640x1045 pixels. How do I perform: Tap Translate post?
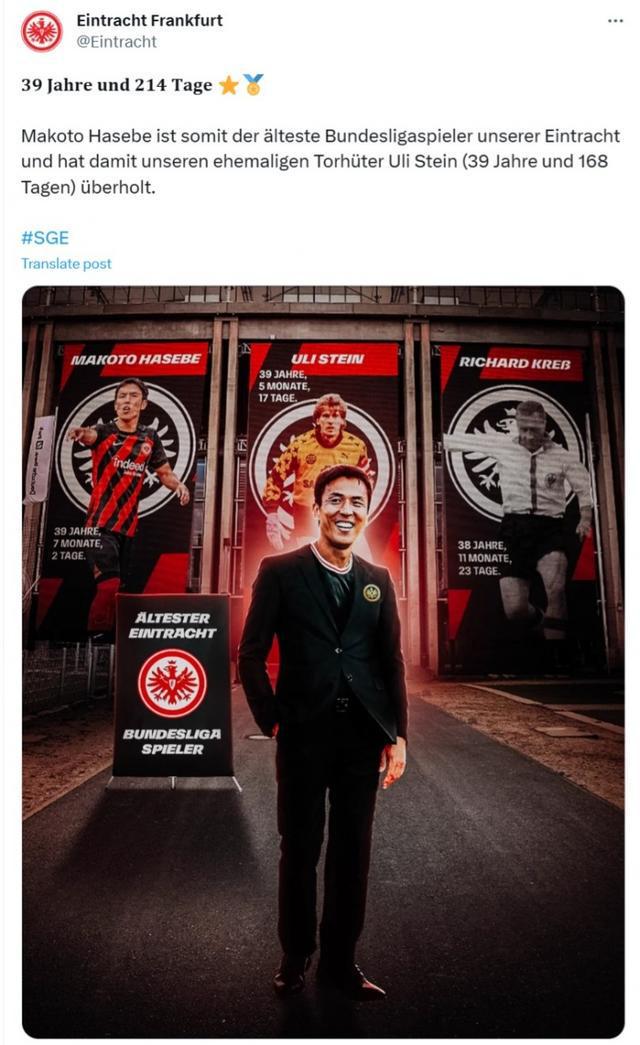point(66,264)
